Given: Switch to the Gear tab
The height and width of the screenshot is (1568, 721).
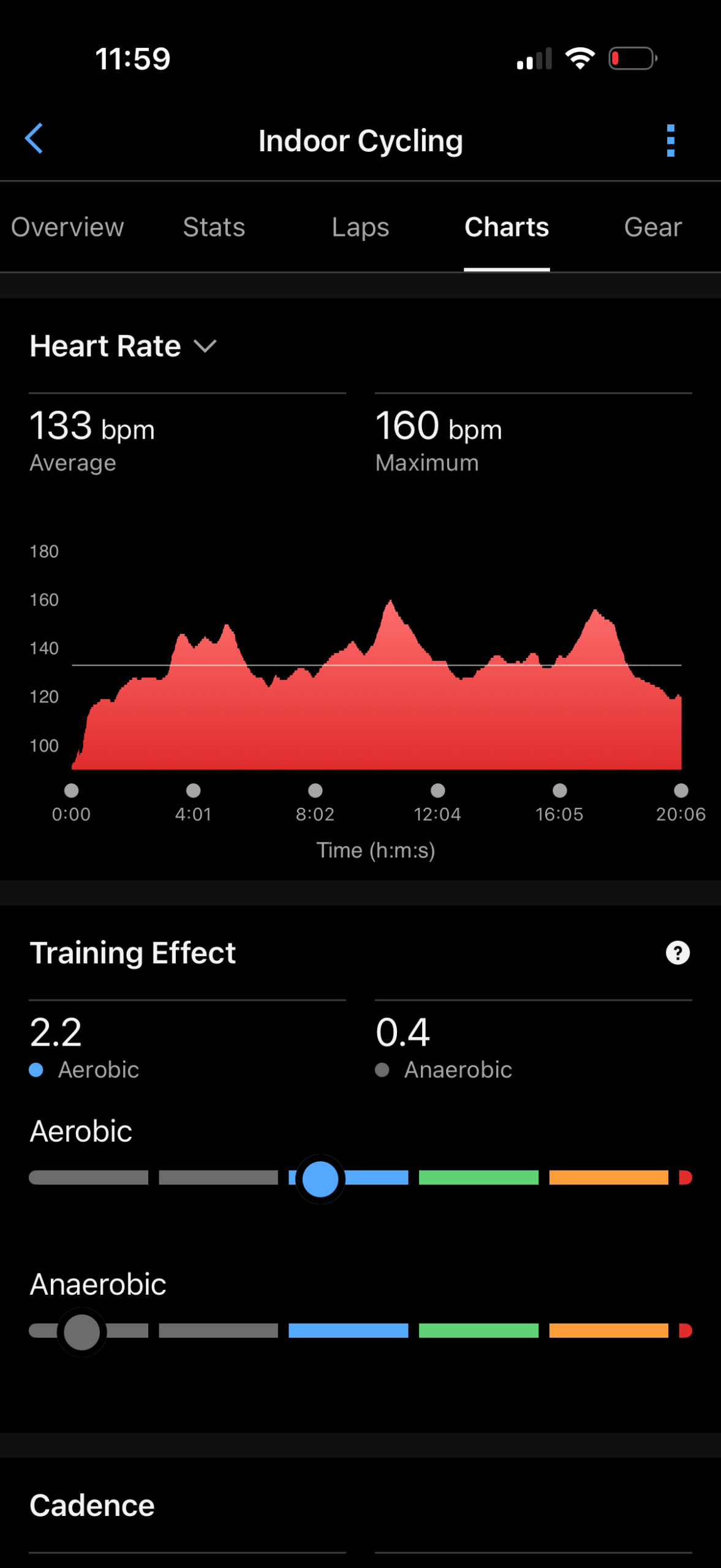Looking at the screenshot, I should click(652, 227).
